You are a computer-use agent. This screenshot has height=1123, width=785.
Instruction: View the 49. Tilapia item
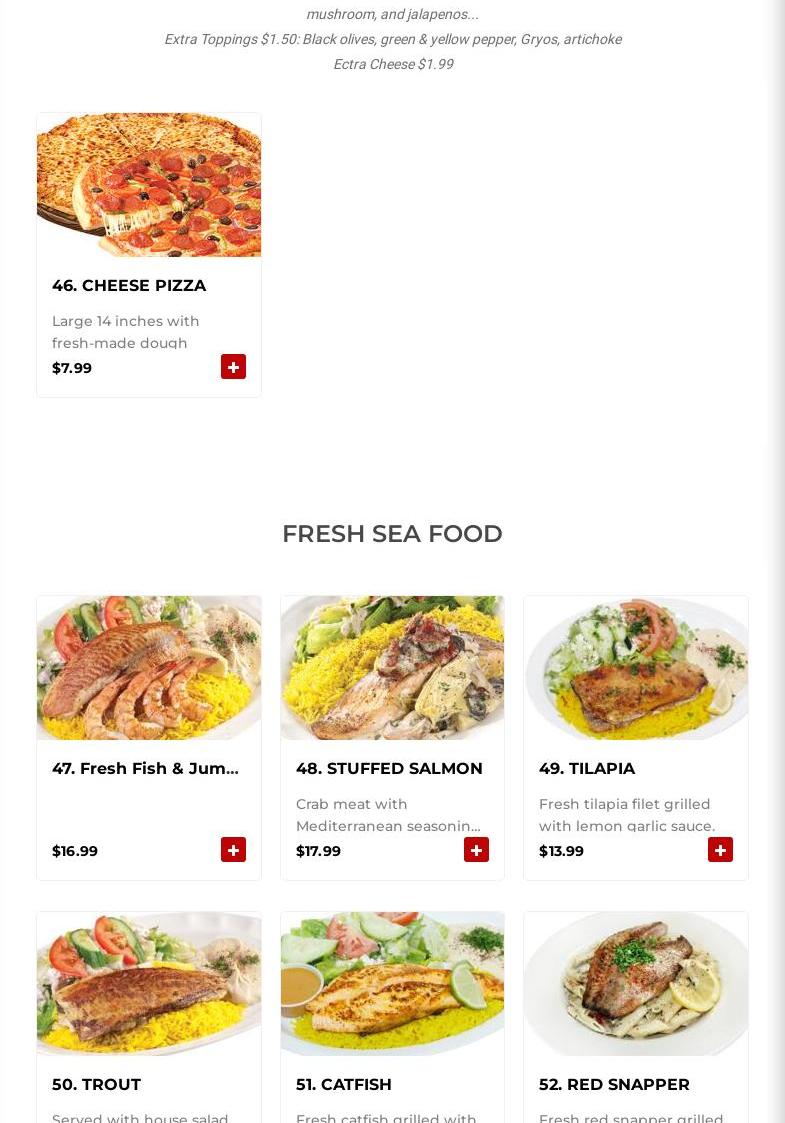tap(587, 769)
